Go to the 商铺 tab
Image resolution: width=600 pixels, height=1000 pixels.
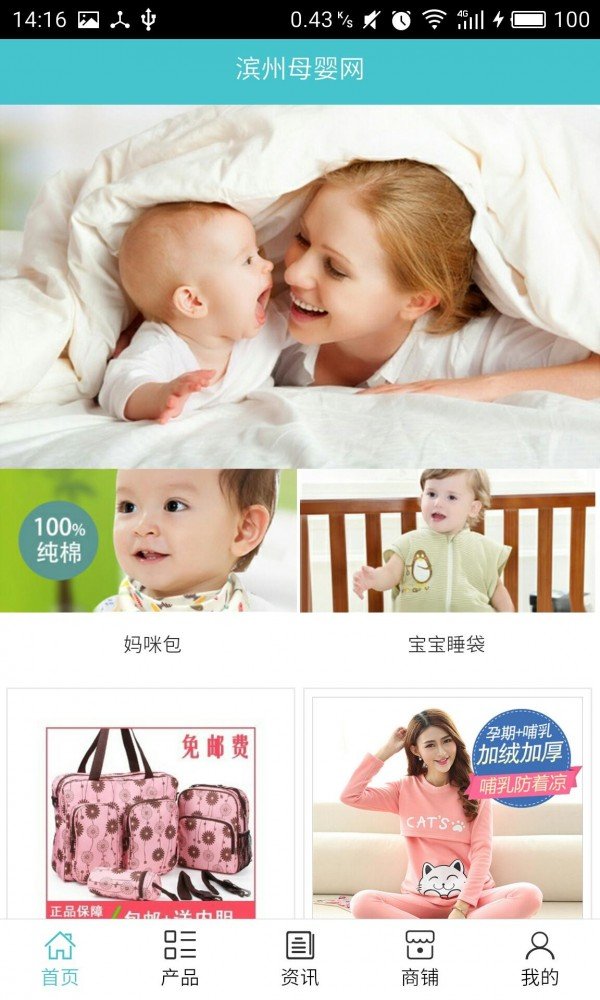point(420,958)
